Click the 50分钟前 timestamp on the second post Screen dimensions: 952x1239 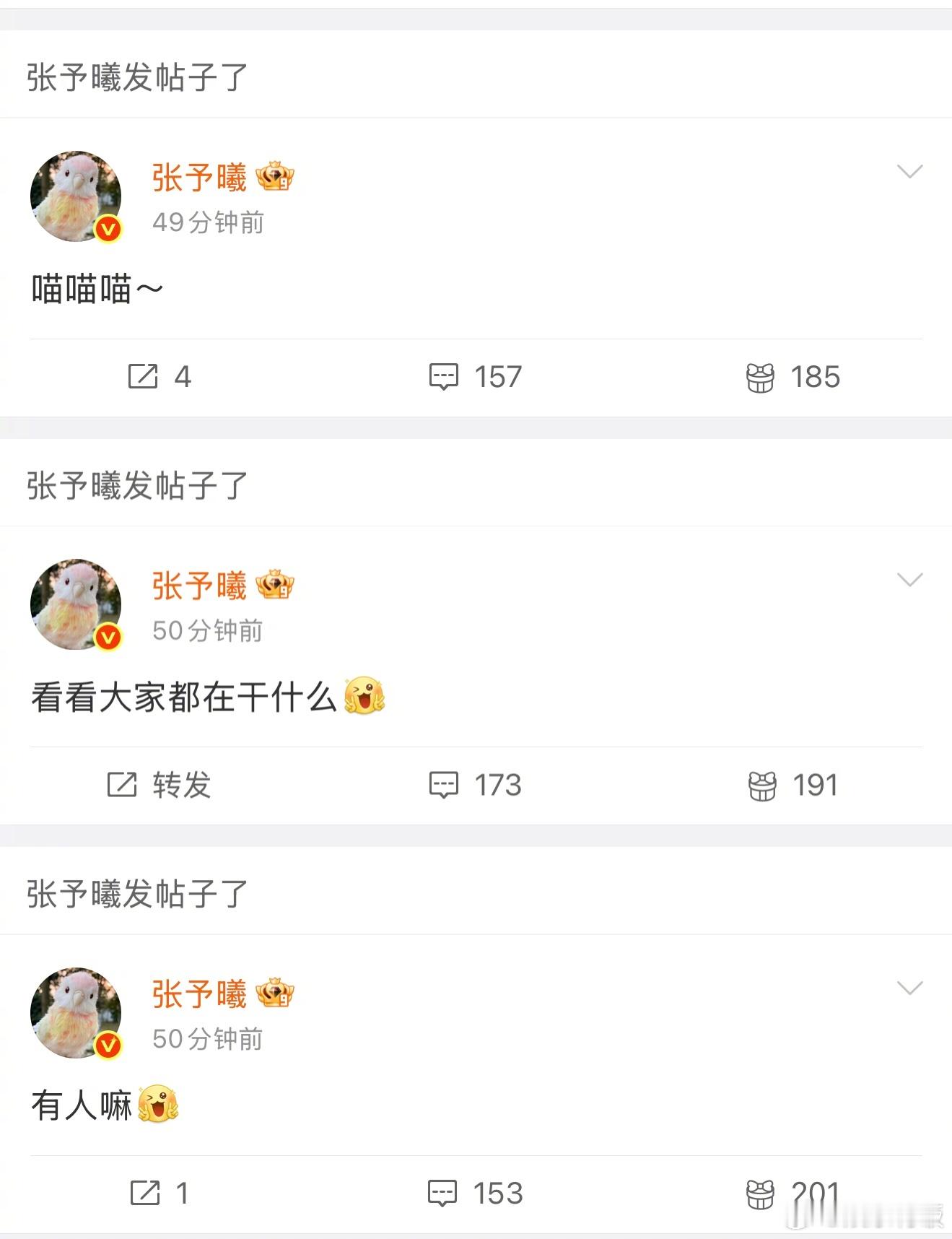point(209,630)
